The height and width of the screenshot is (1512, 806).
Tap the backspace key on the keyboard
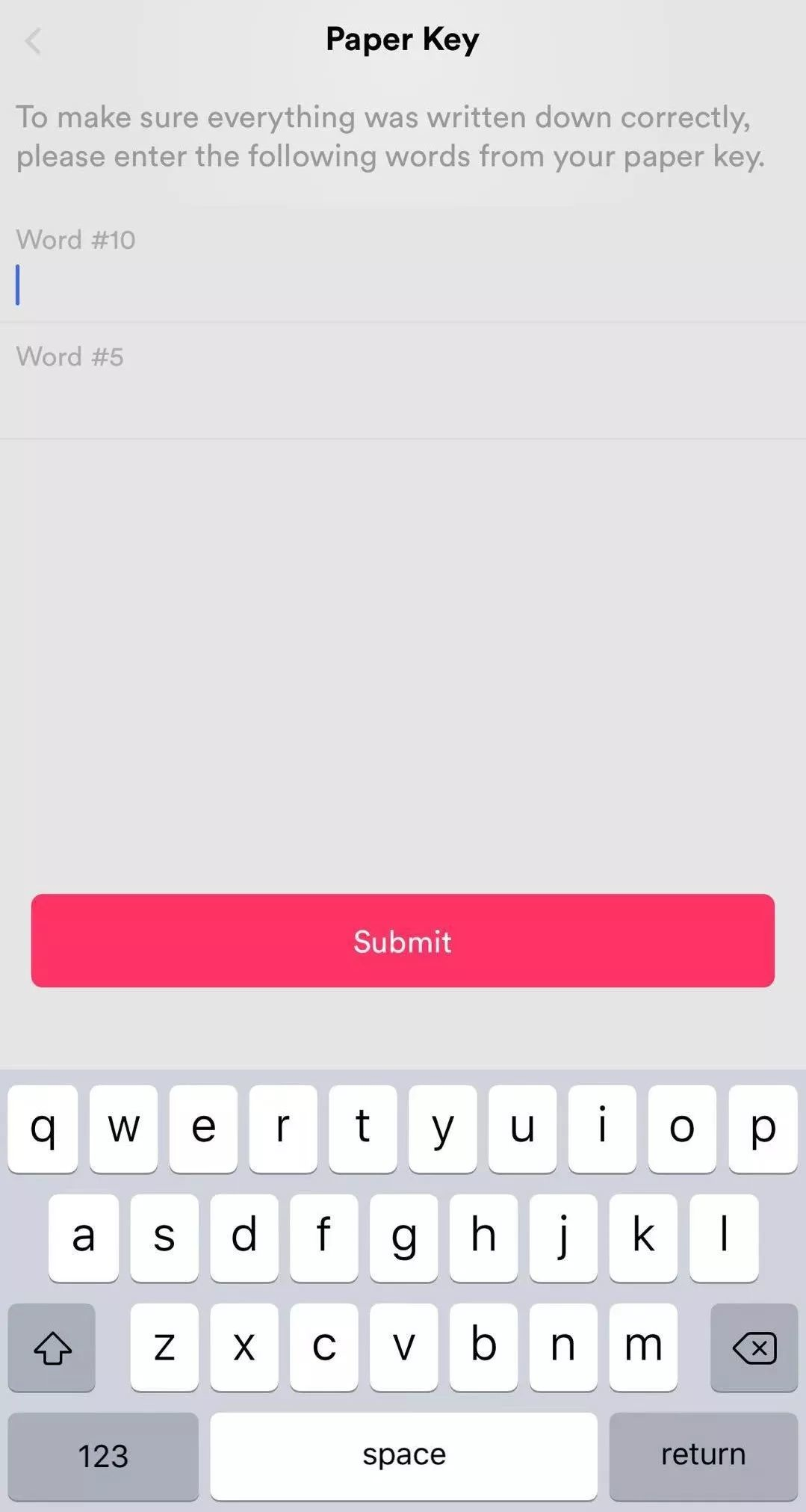(x=754, y=1348)
